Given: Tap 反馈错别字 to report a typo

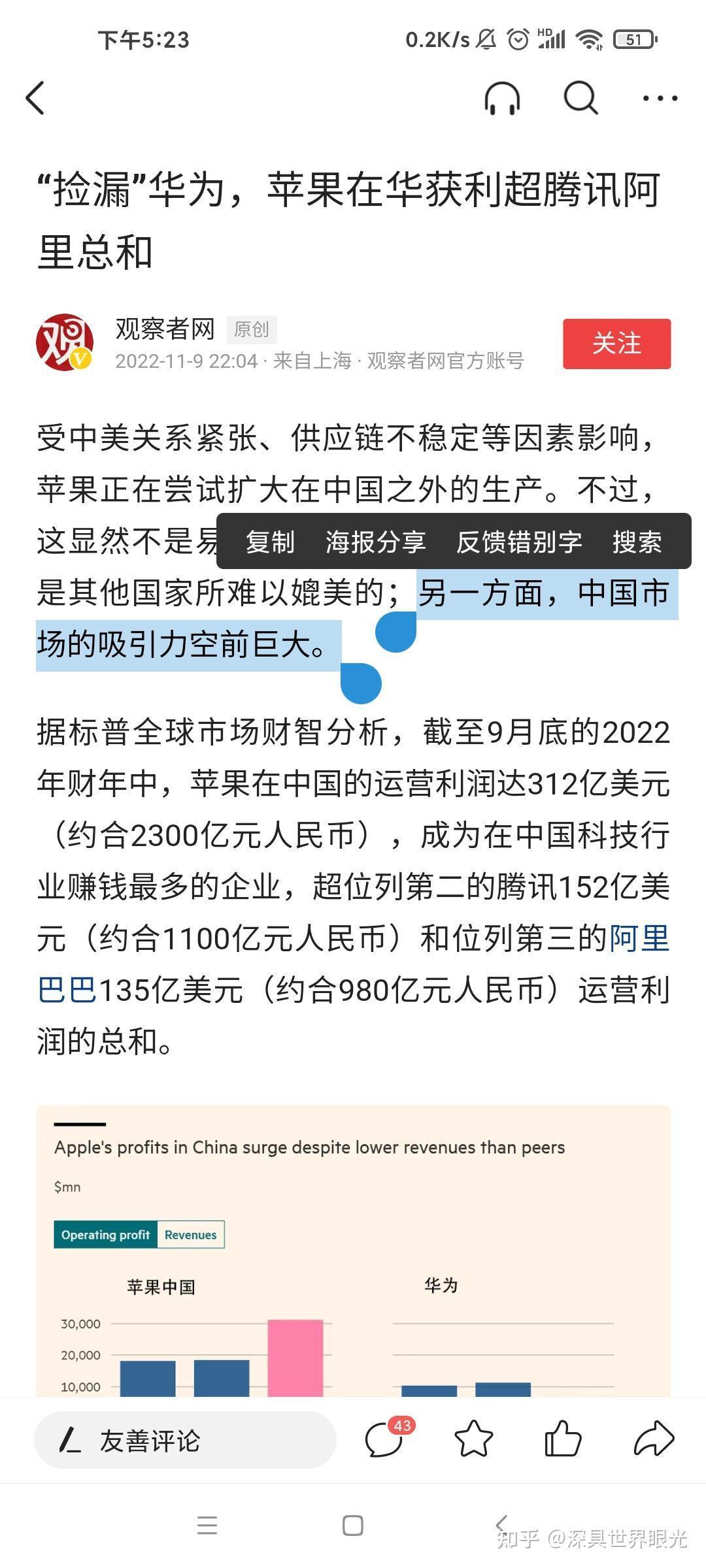Looking at the screenshot, I should [x=519, y=542].
